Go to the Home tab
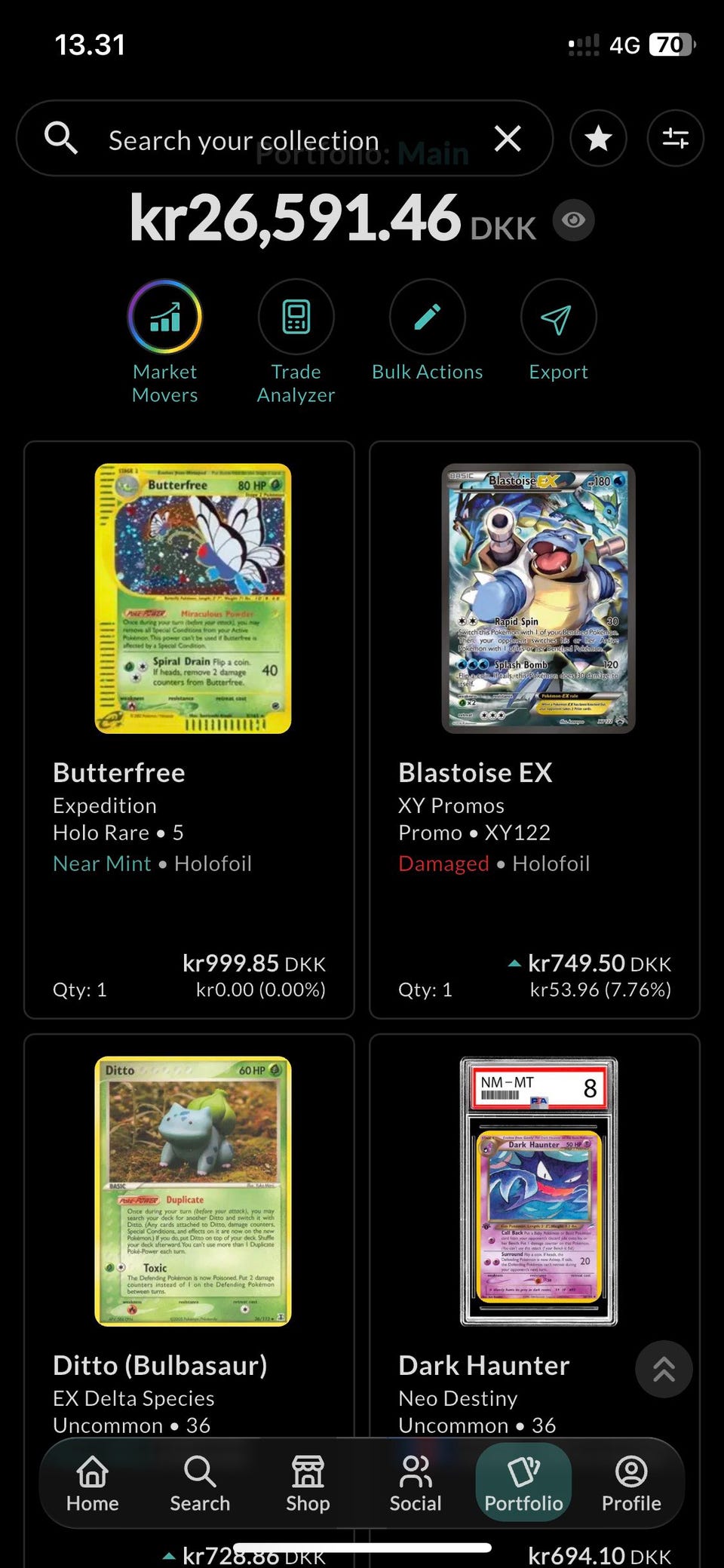This screenshot has width=724, height=1568. 92,1484
